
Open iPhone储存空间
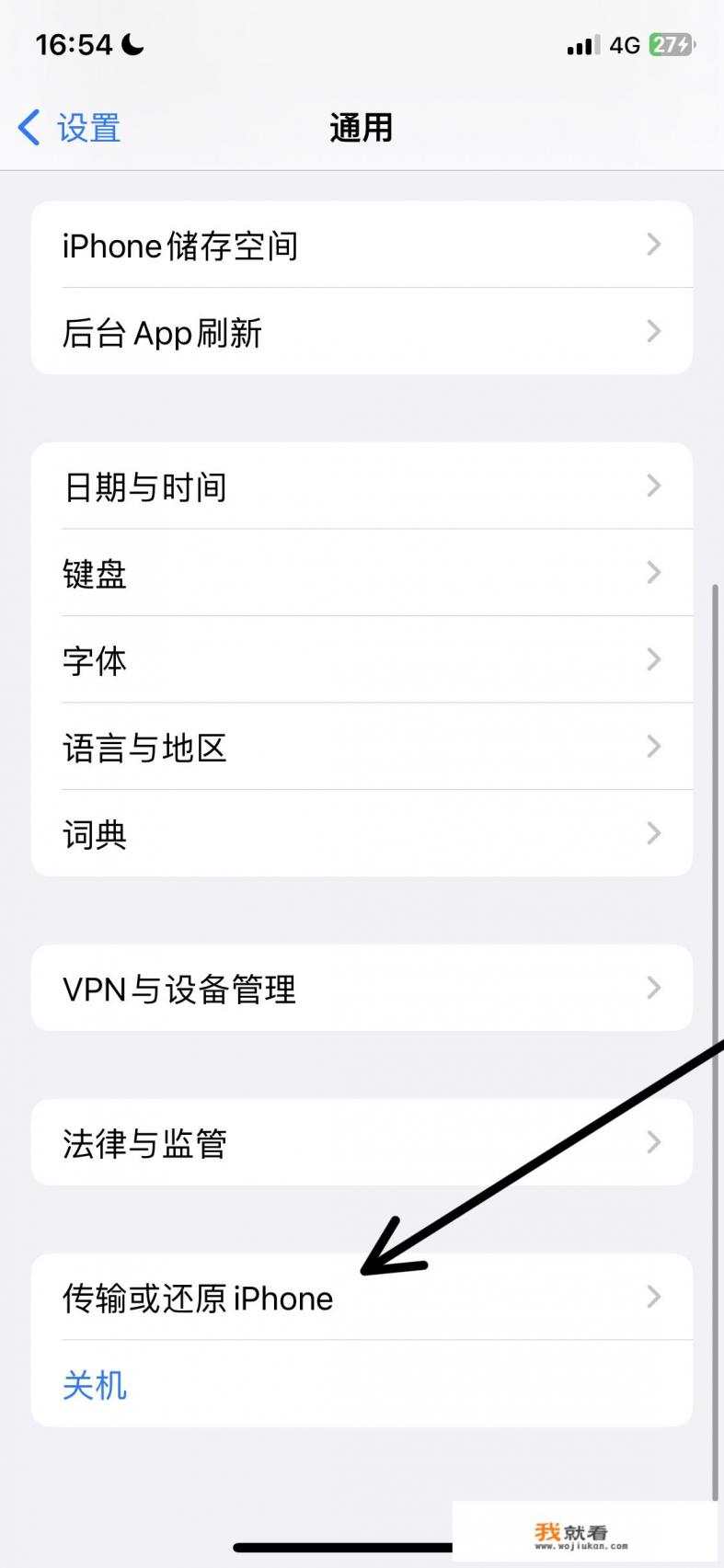click(x=361, y=246)
